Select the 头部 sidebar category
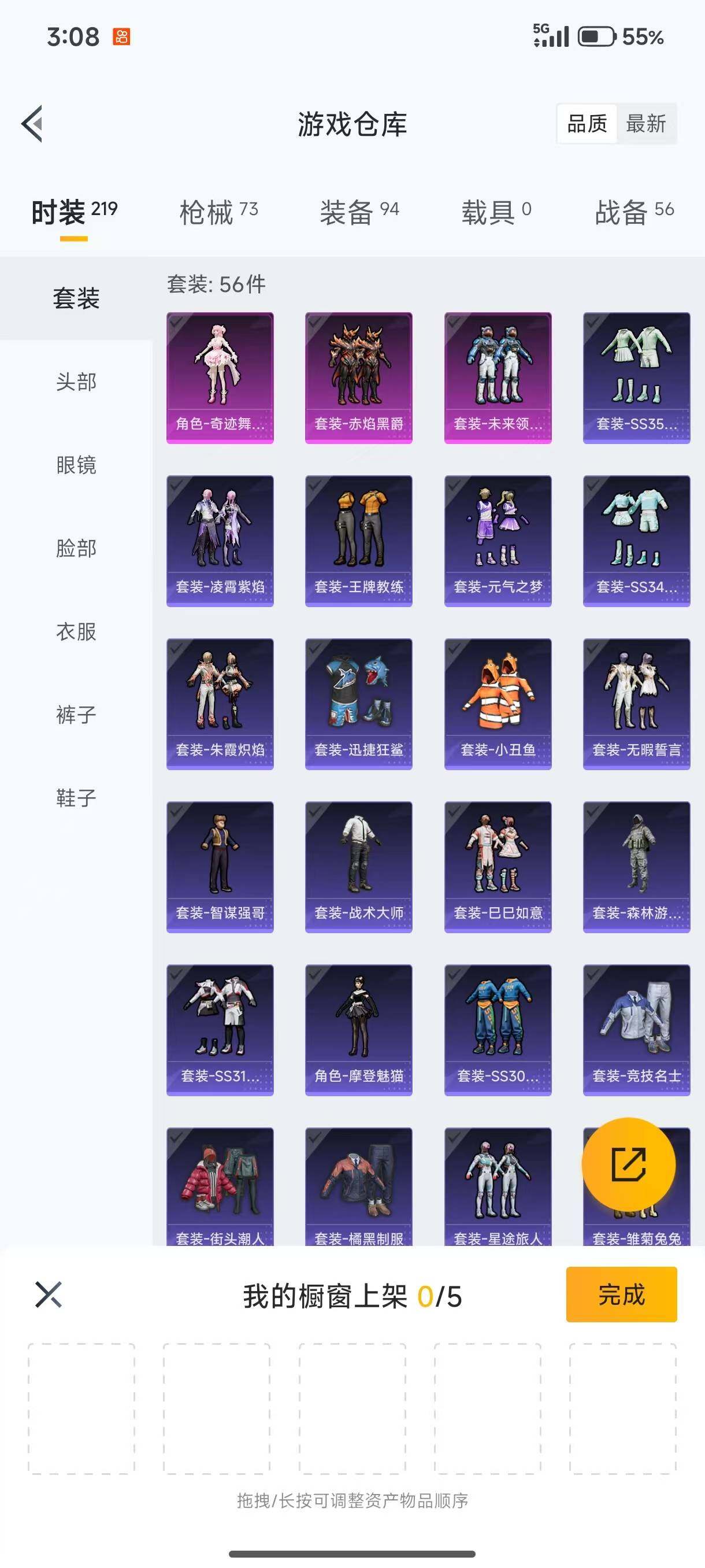Image resolution: width=705 pixels, height=1568 pixels. point(76,382)
